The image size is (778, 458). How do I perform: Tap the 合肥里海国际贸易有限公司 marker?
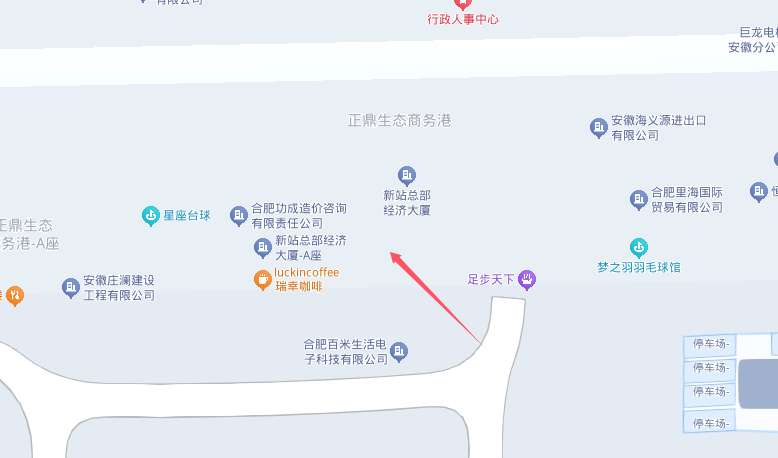pos(639,199)
